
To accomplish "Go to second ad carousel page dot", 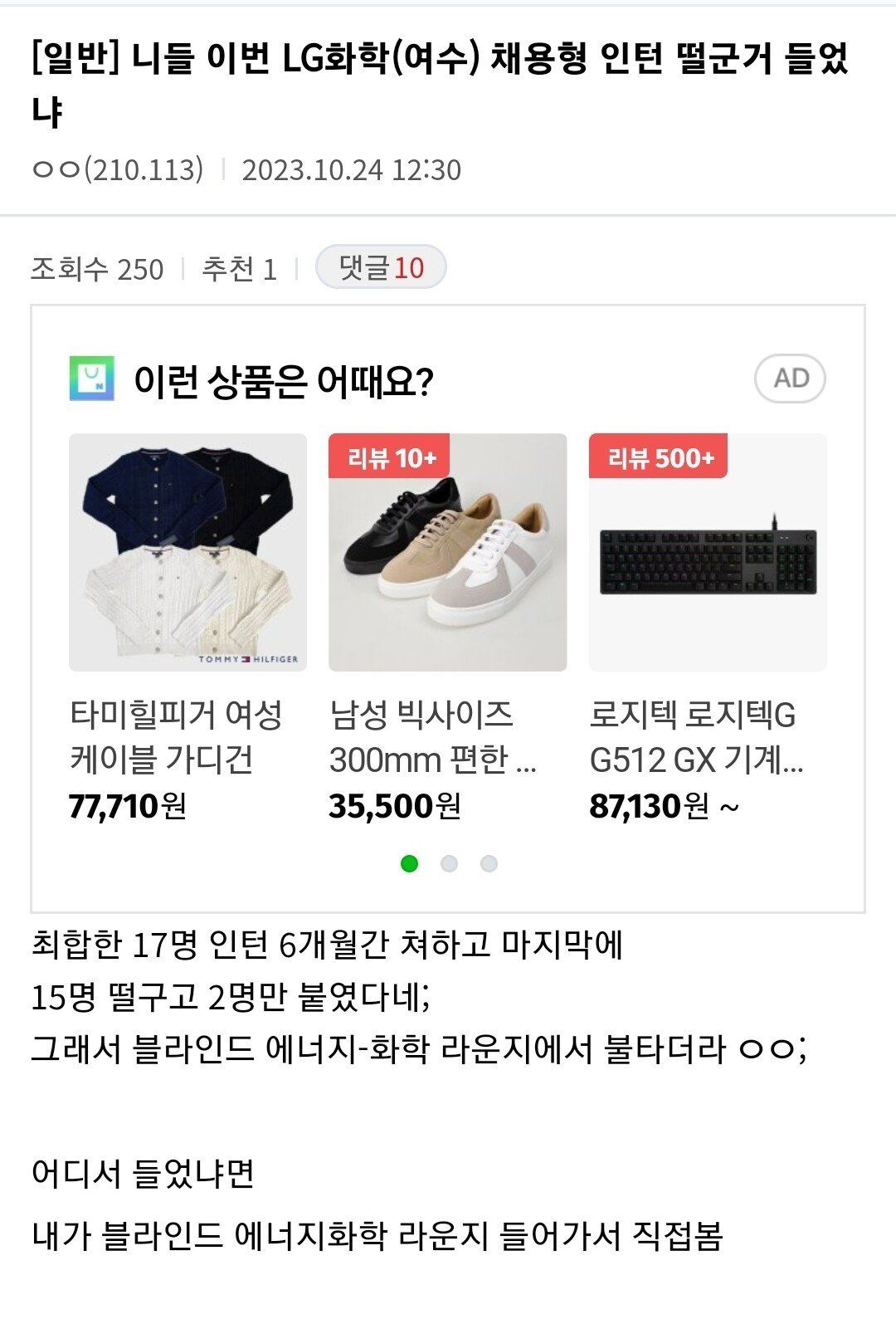I will pyautogui.click(x=449, y=863).
